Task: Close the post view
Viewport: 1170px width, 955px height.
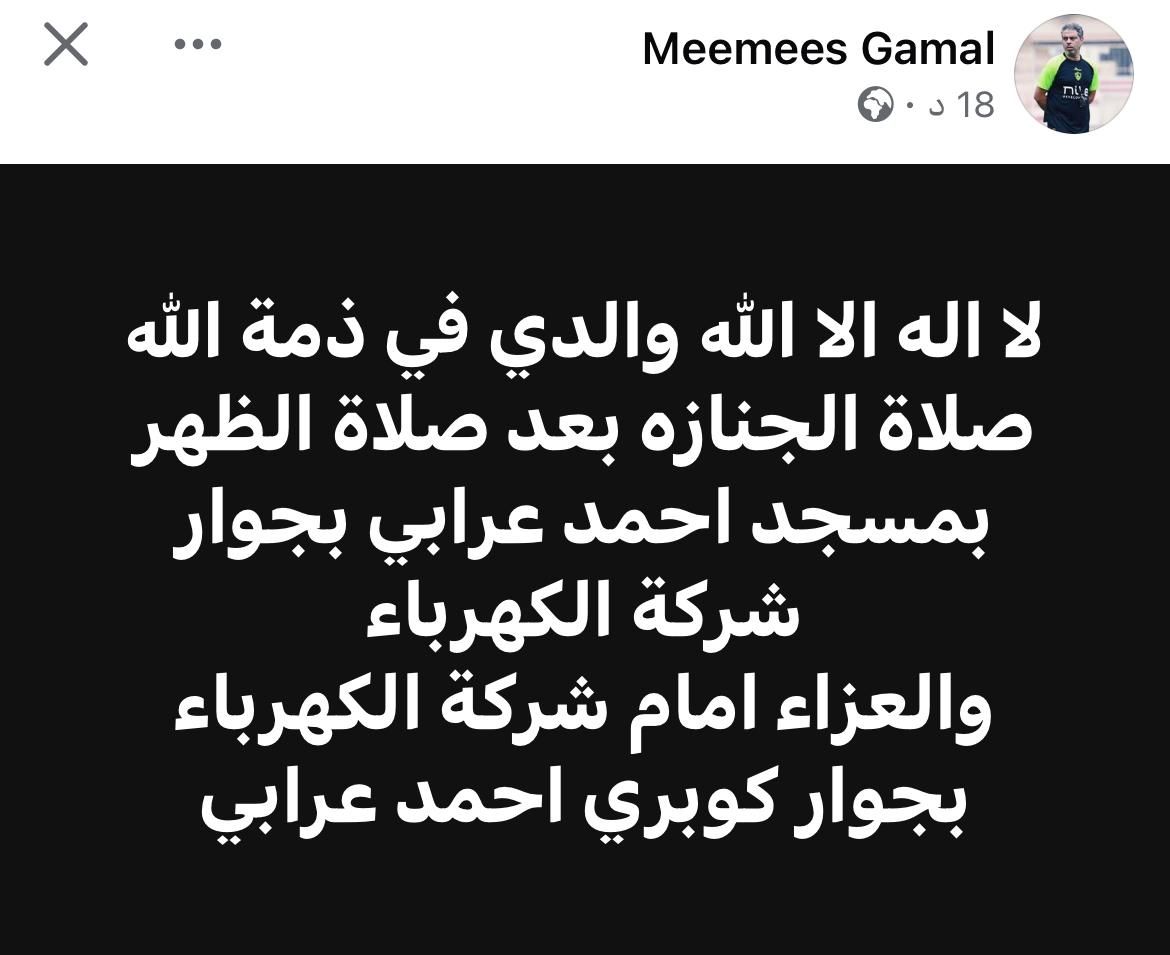Action: click(x=66, y=46)
